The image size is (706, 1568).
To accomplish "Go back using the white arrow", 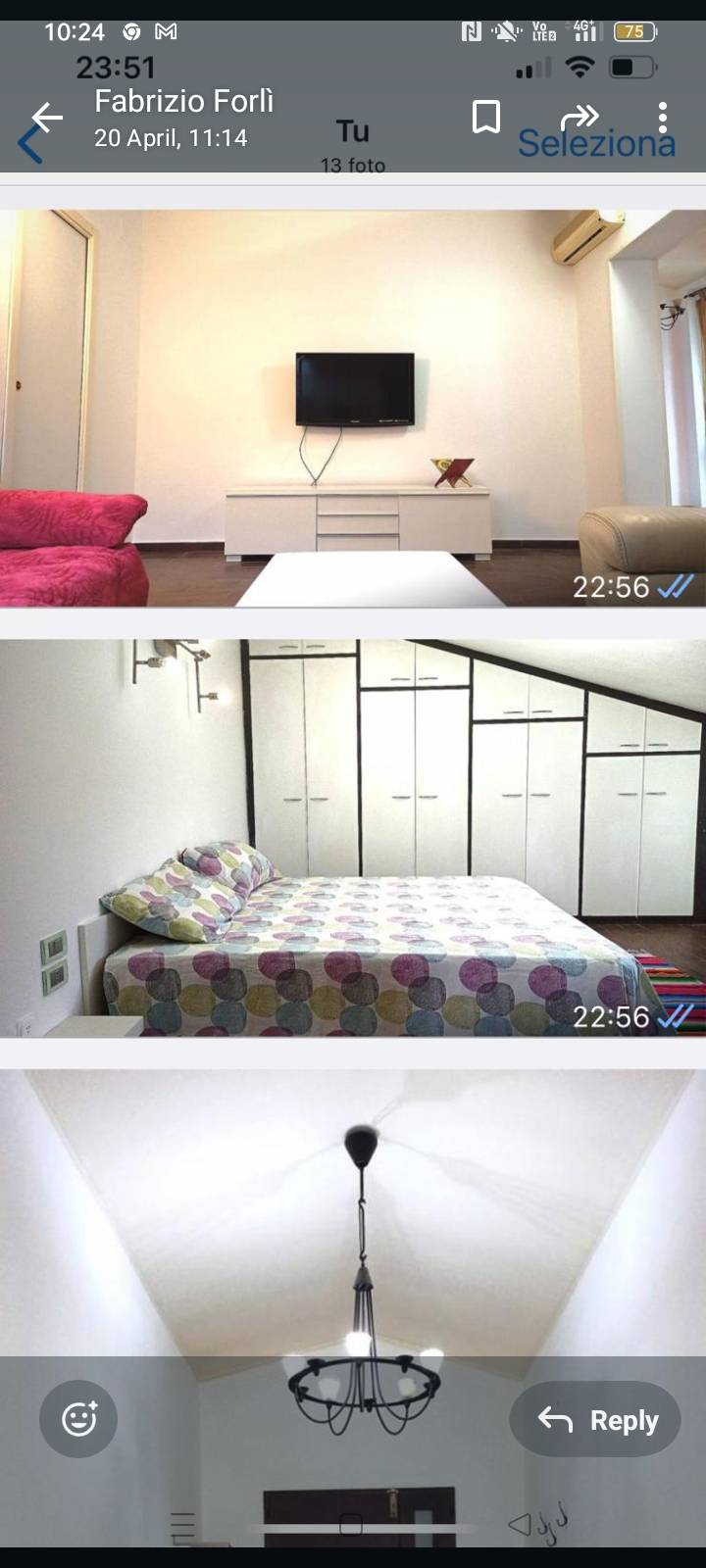I will 47,119.
